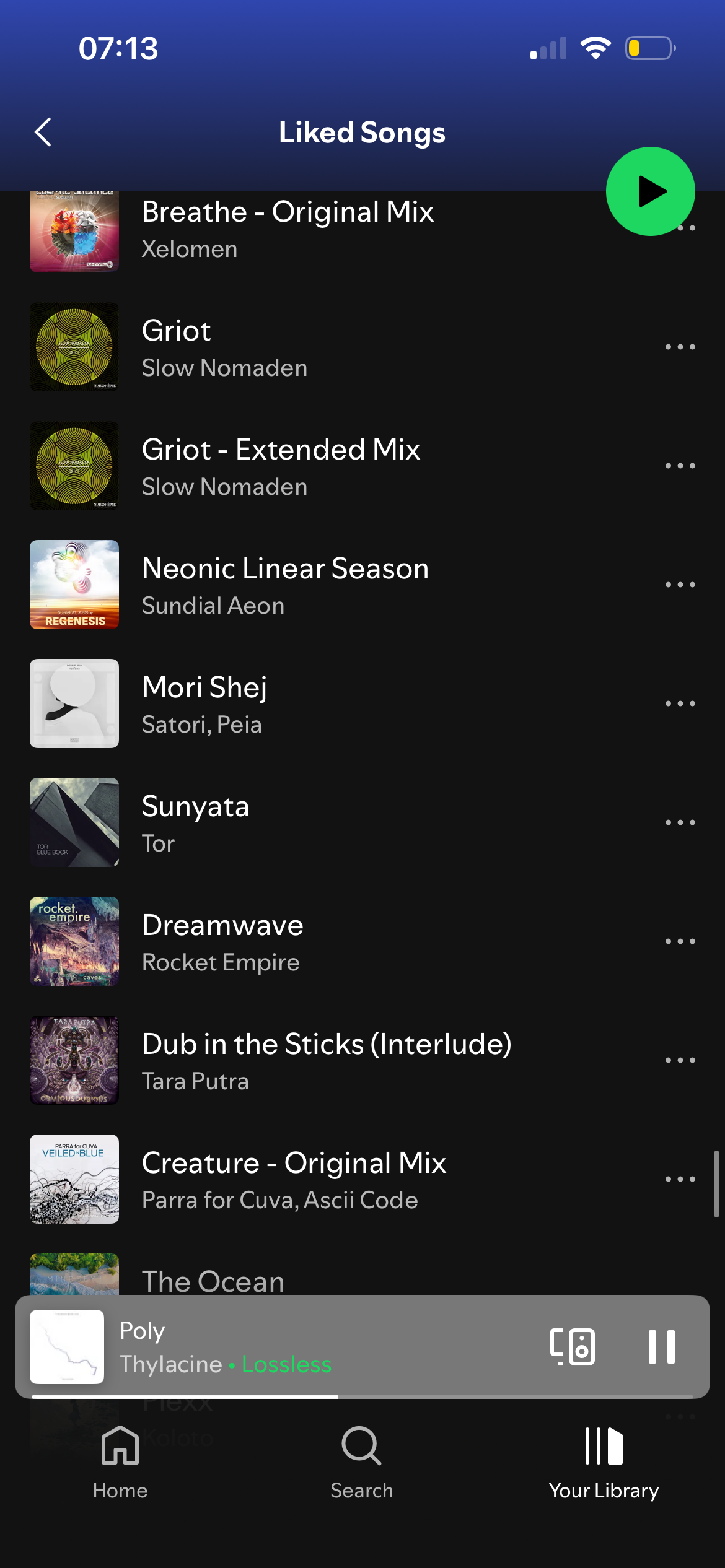Play Dreamwave by Rocket Empire

coord(310,942)
